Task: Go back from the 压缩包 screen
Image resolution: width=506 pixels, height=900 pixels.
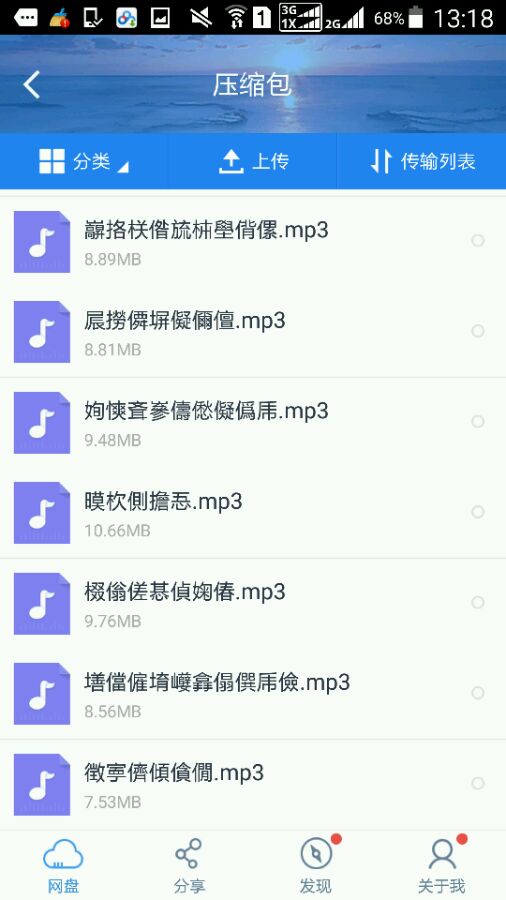Action: coord(32,85)
